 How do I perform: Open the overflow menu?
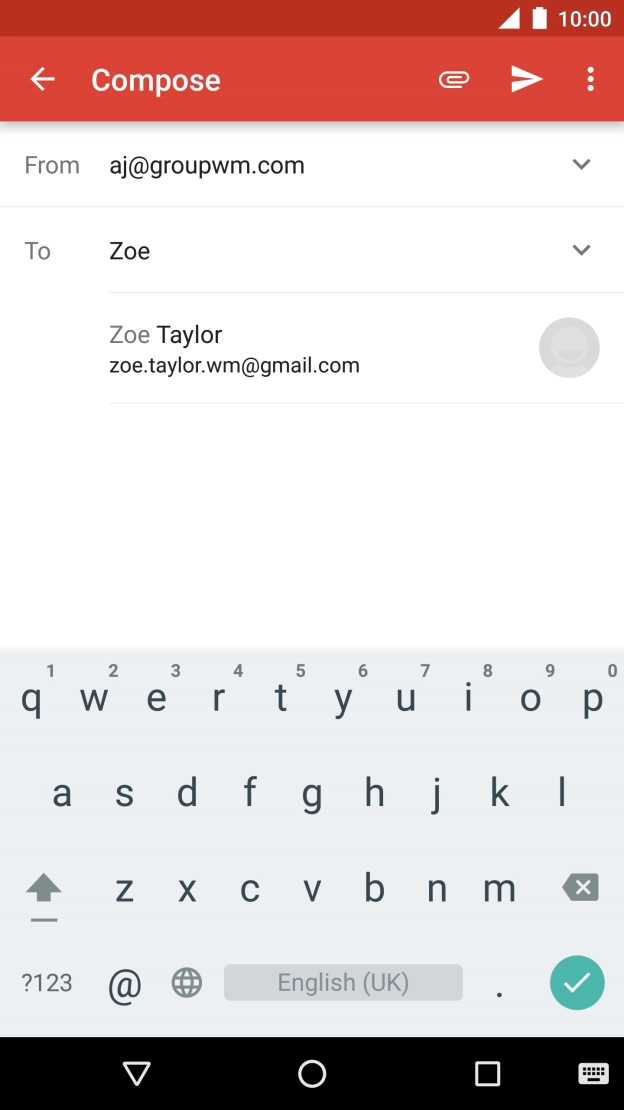(x=591, y=80)
